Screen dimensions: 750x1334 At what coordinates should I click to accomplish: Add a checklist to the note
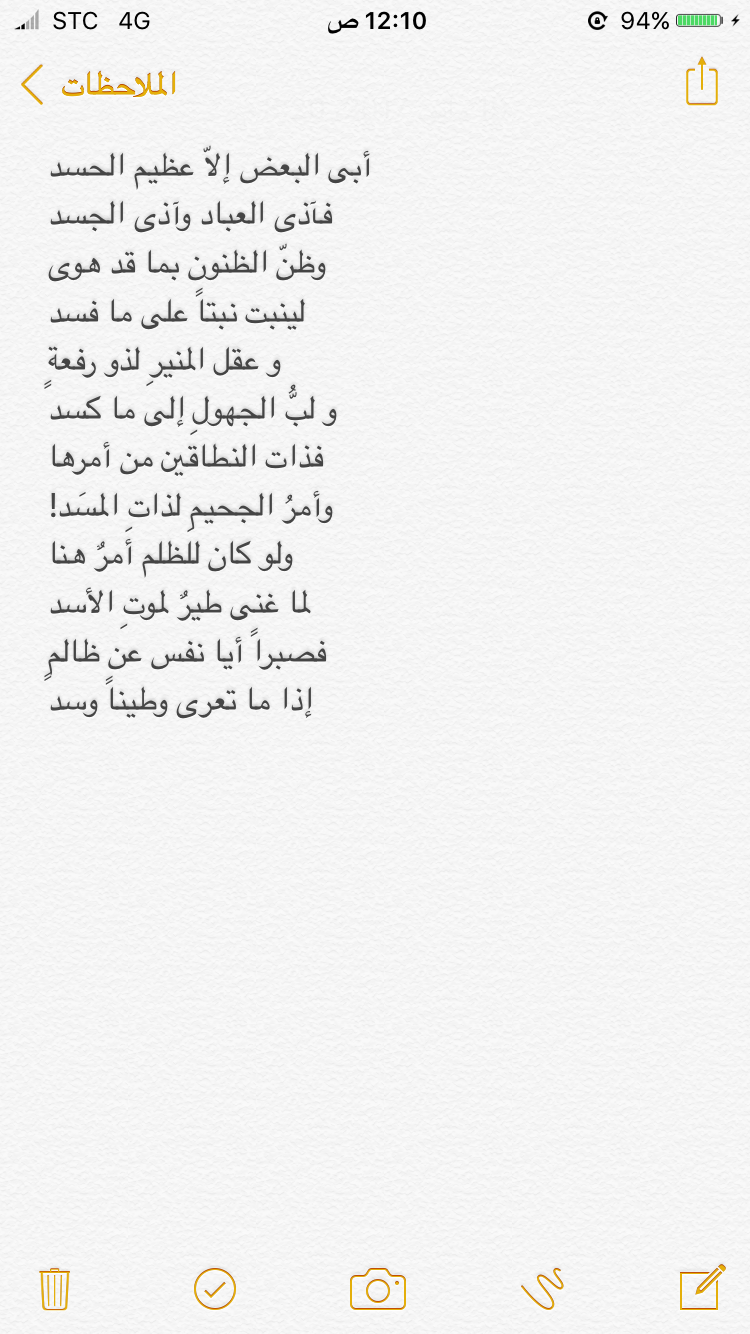click(215, 1289)
